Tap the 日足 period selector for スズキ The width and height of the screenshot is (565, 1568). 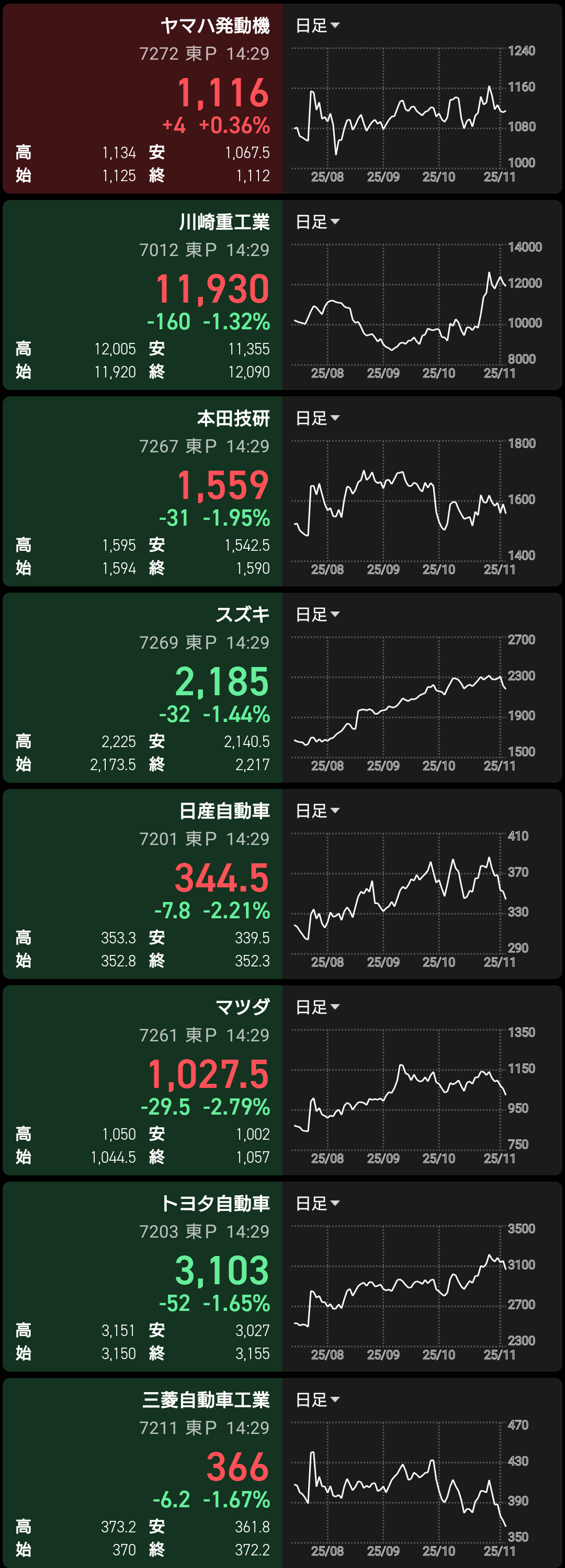point(318,615)
